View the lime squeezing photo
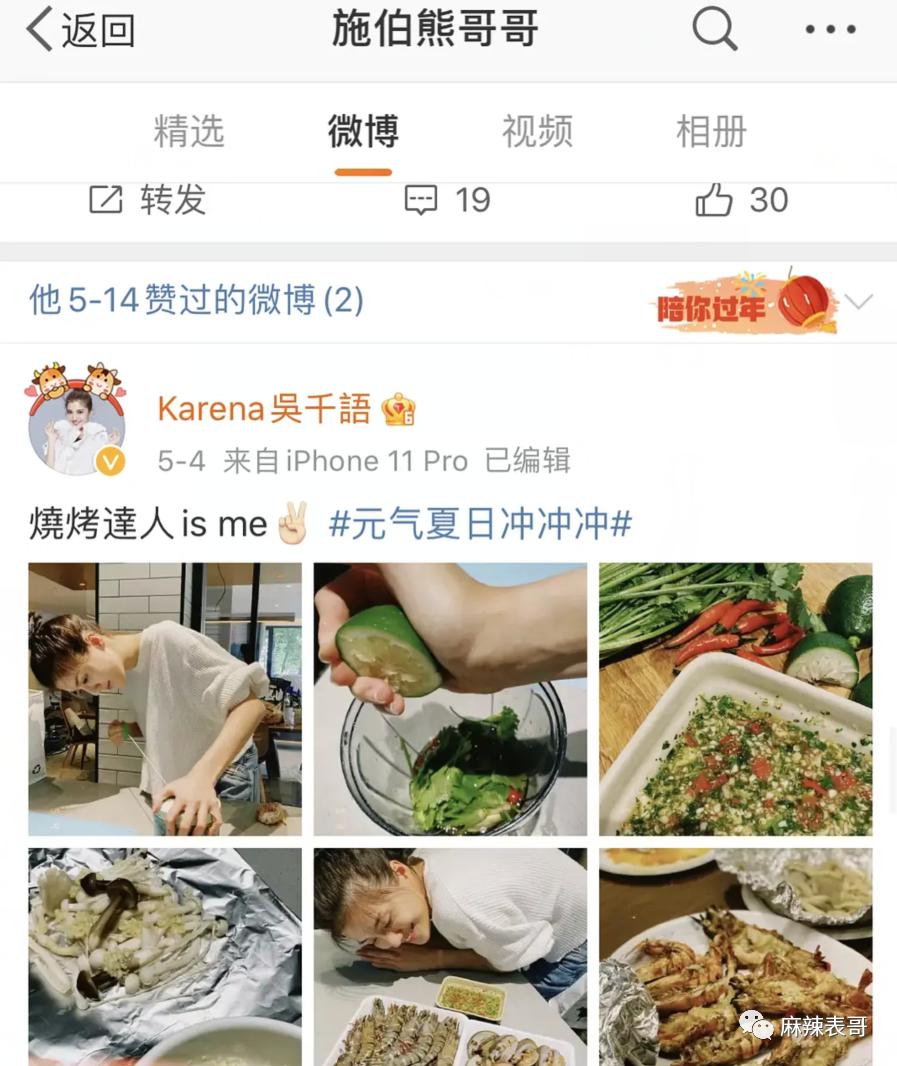The height and width of the screenshot is (1066, 897). point(450,699)
